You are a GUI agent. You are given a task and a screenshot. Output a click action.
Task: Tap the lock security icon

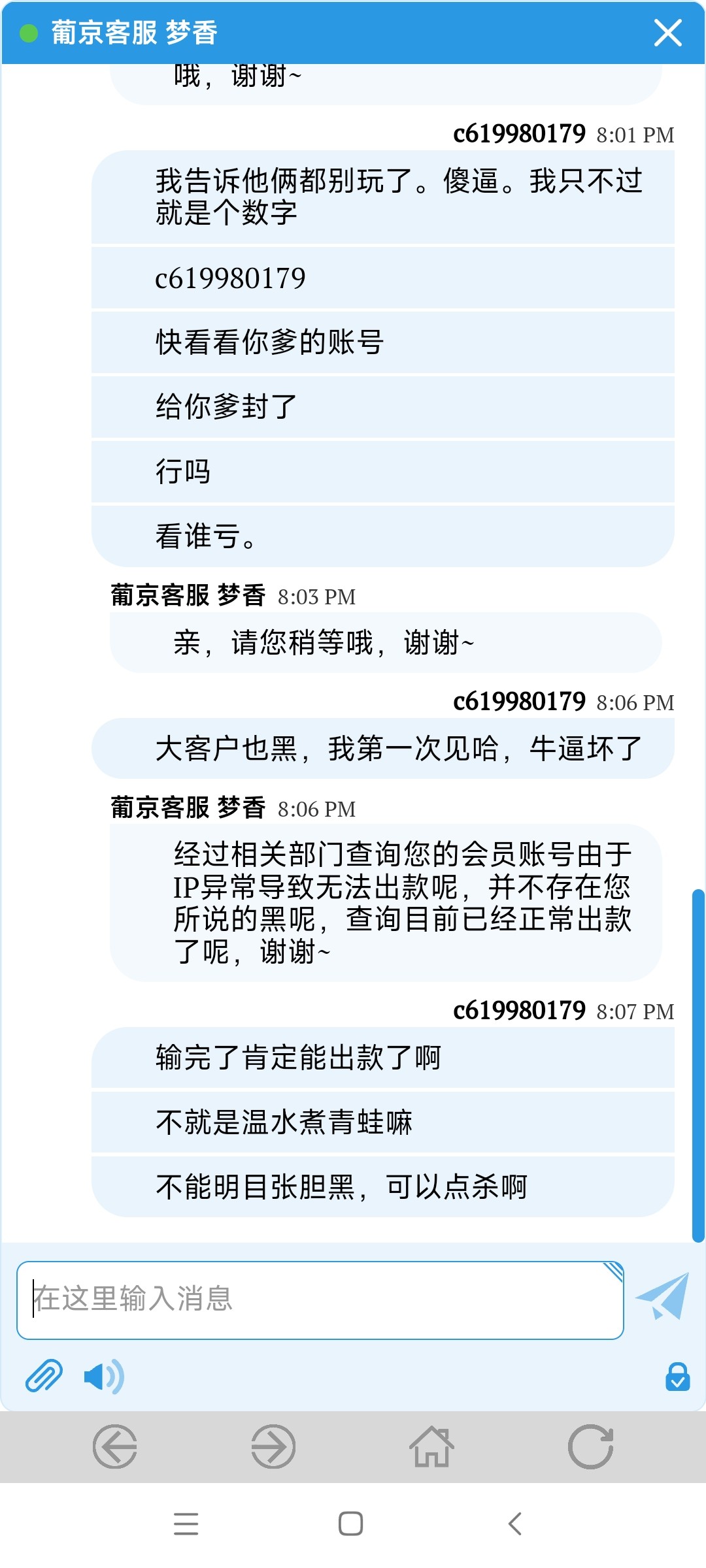click(677, 1376)
